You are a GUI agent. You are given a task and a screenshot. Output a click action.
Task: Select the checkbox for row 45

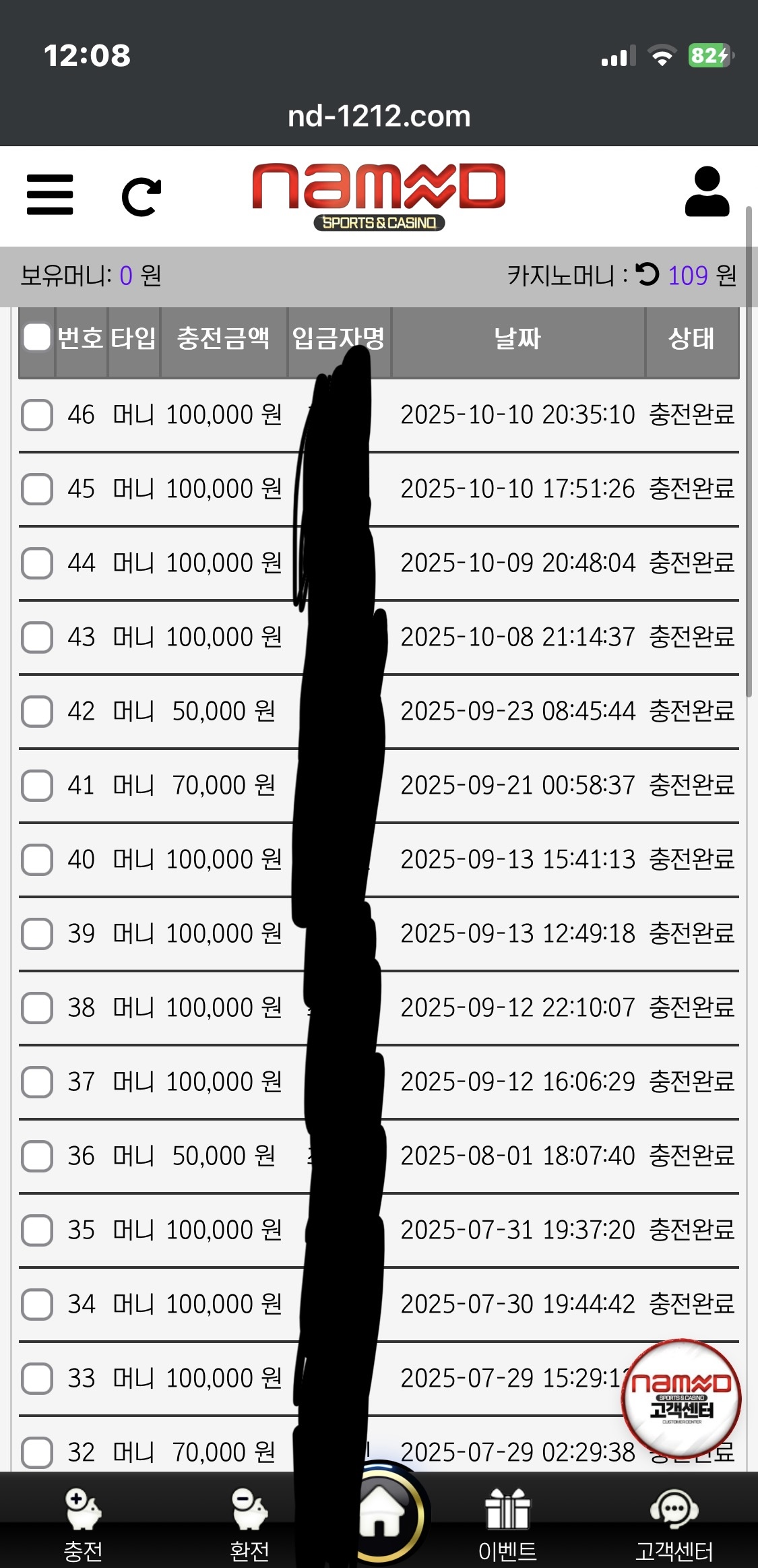pos(37,489)
